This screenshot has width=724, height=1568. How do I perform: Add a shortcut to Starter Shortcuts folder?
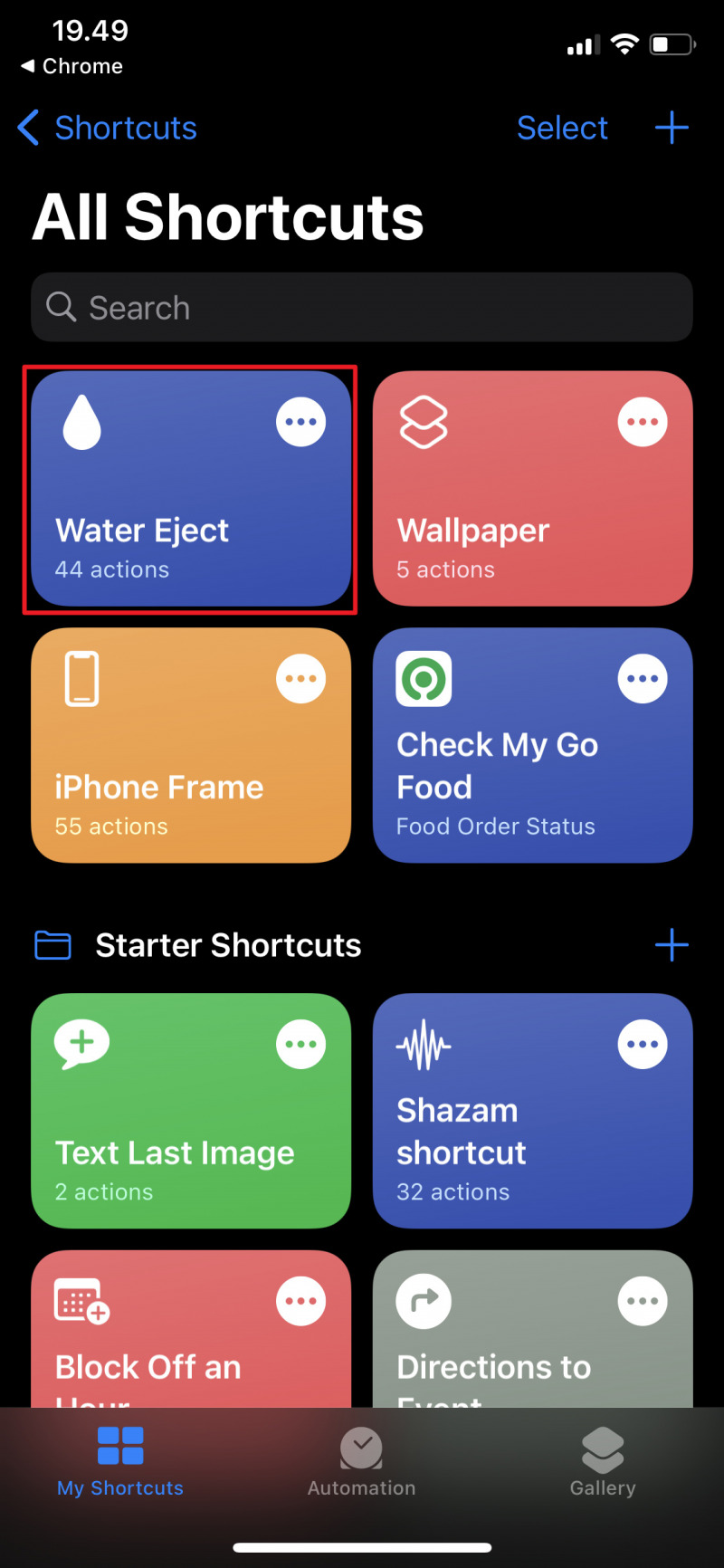[x=672, y=945]
